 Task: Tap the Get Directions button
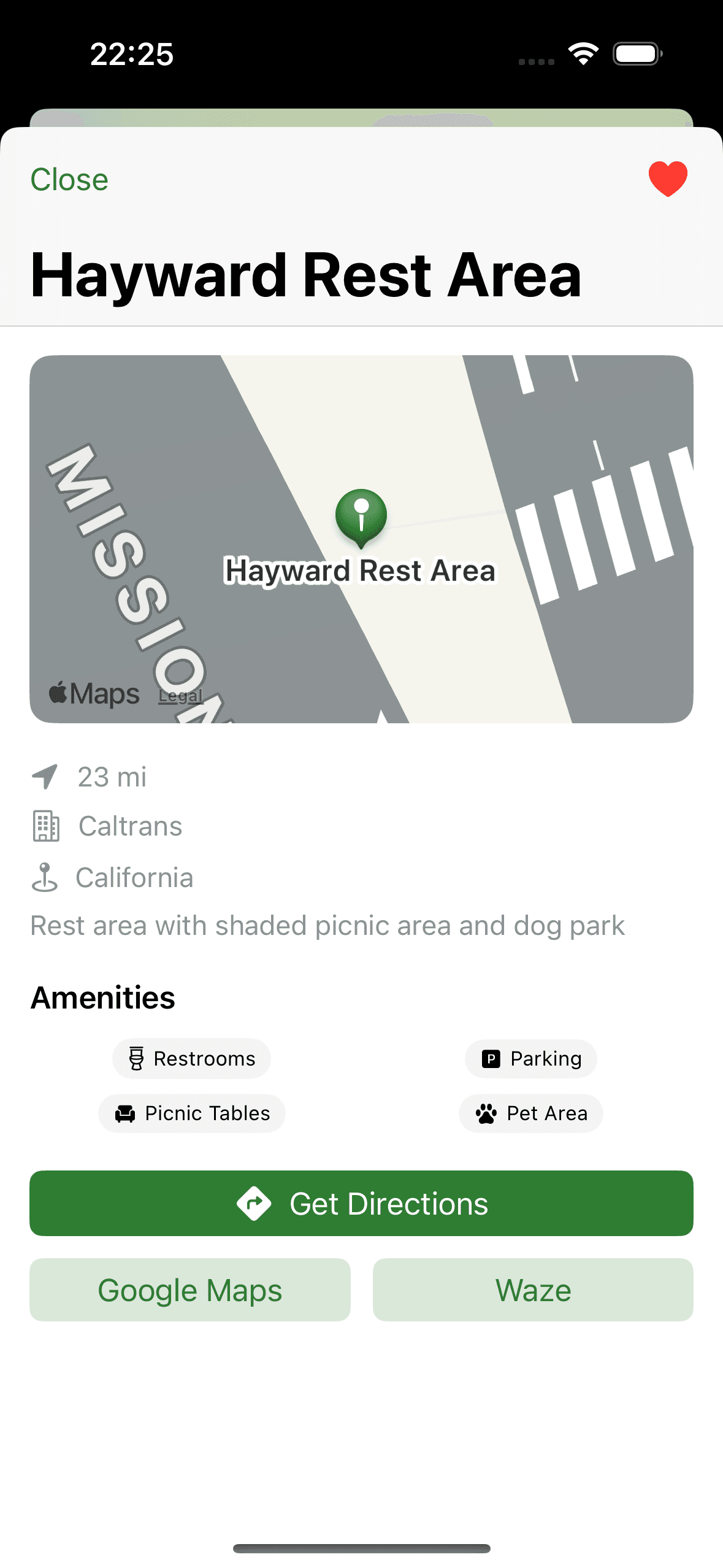pos(361,1202)
